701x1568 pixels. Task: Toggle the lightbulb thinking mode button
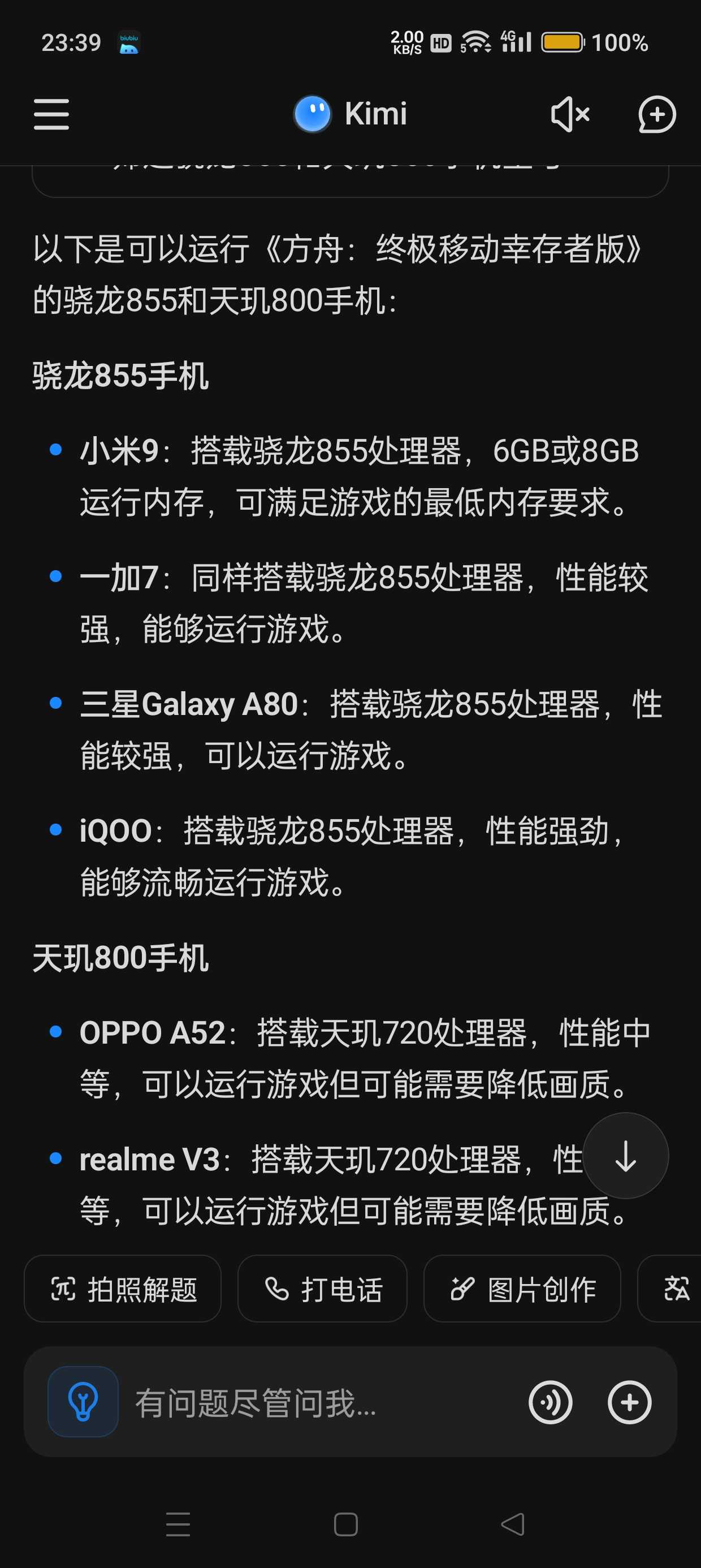coord(83,1402)
